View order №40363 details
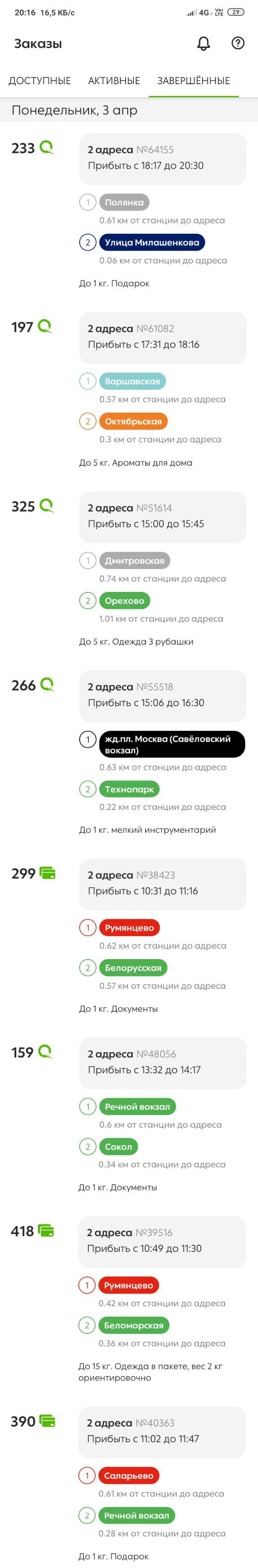Image resolution: width=258 pixels, height=1568 pixels. click(162, 1432)
